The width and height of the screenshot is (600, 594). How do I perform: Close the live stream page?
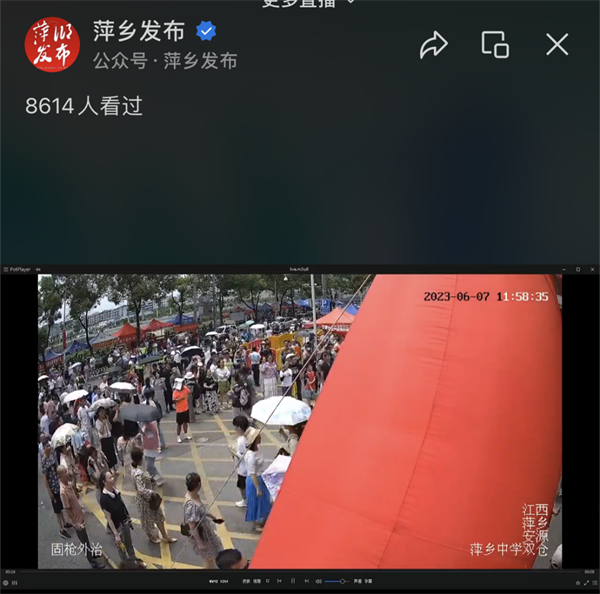[x=557, y=45]
